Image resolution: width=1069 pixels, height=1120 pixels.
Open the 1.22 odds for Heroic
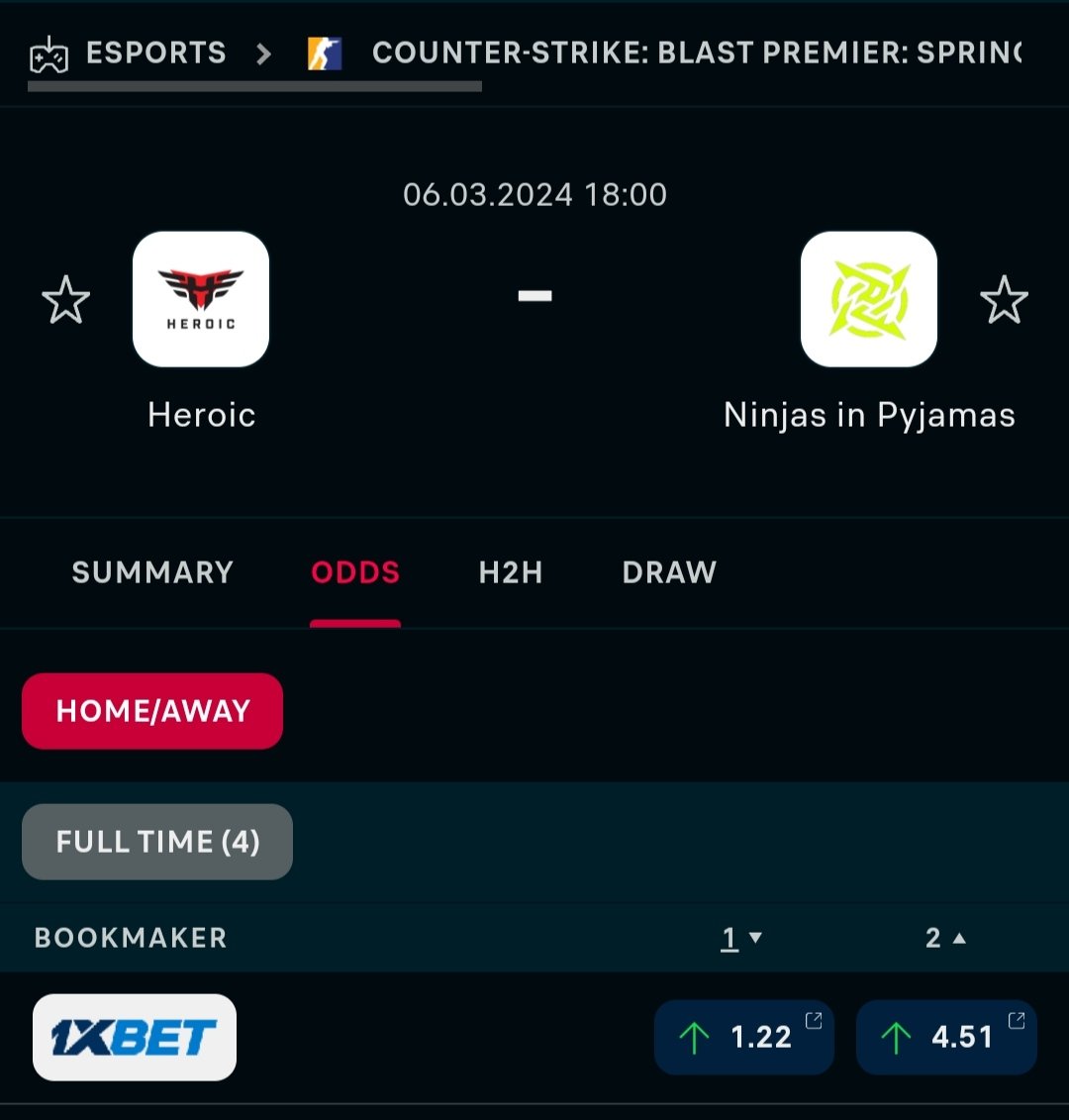pyautogui.click(x=744, y=1037)
